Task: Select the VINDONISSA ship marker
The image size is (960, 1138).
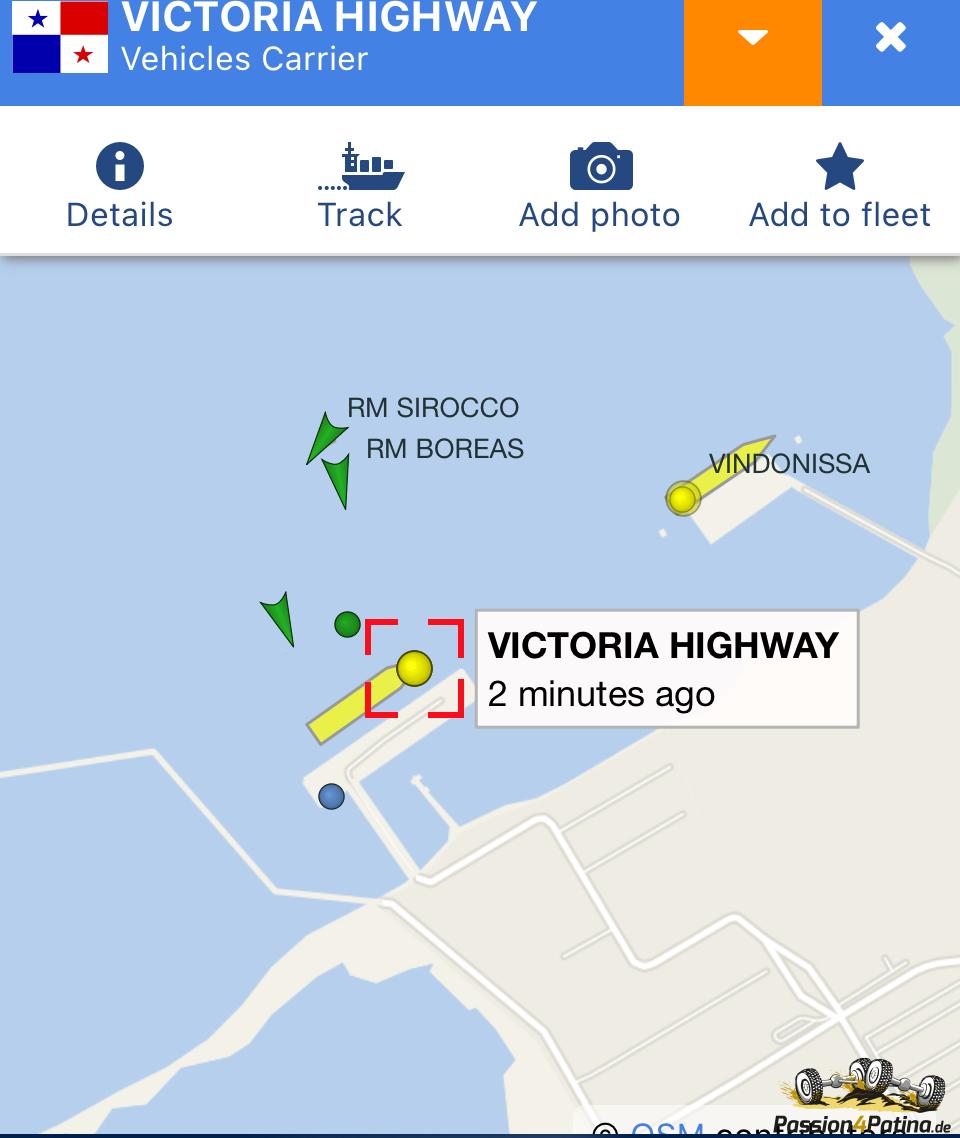Action: point(683,497)
